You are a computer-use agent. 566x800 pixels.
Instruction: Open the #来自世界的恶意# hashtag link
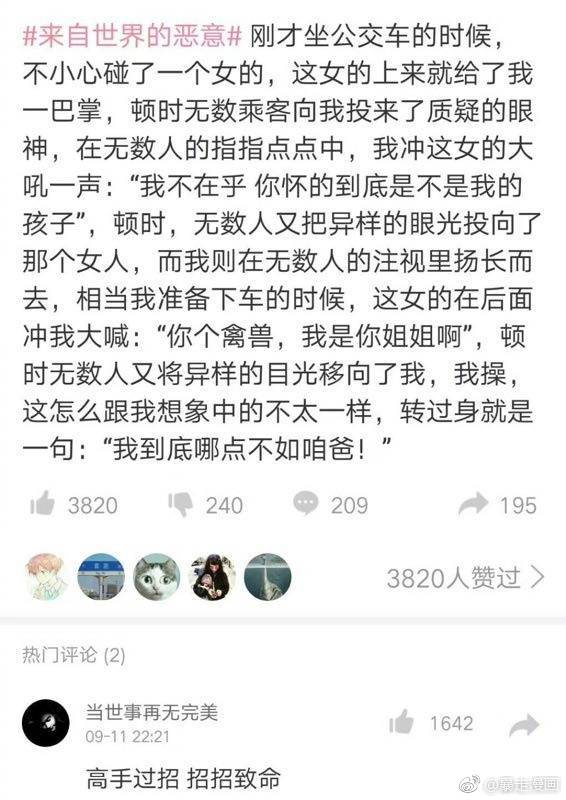tap(133, 36)
